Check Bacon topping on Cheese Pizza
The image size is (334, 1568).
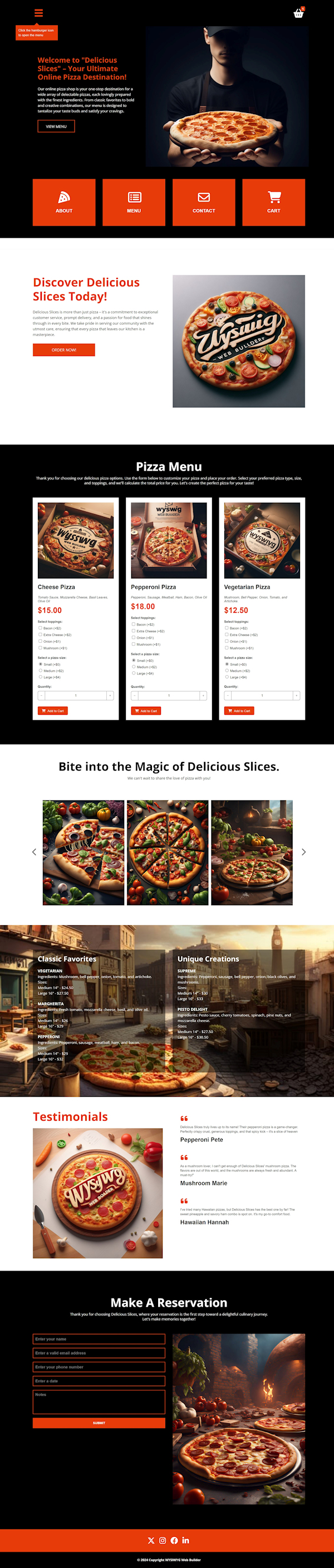click(40, 628)
